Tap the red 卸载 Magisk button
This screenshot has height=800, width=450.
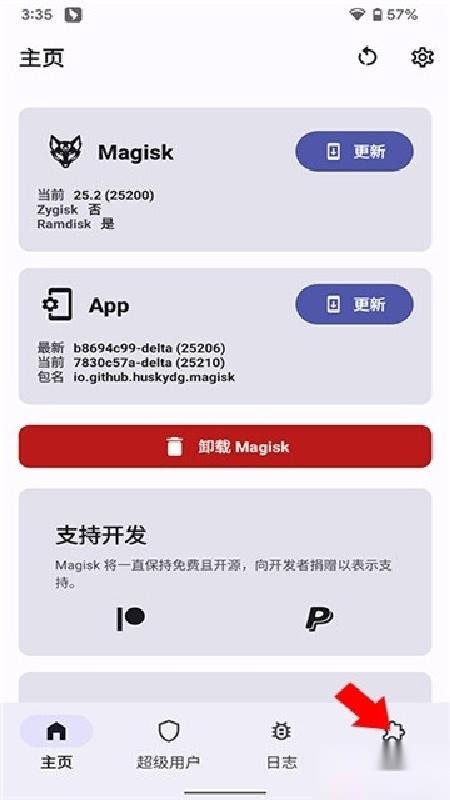click(225, 446)
